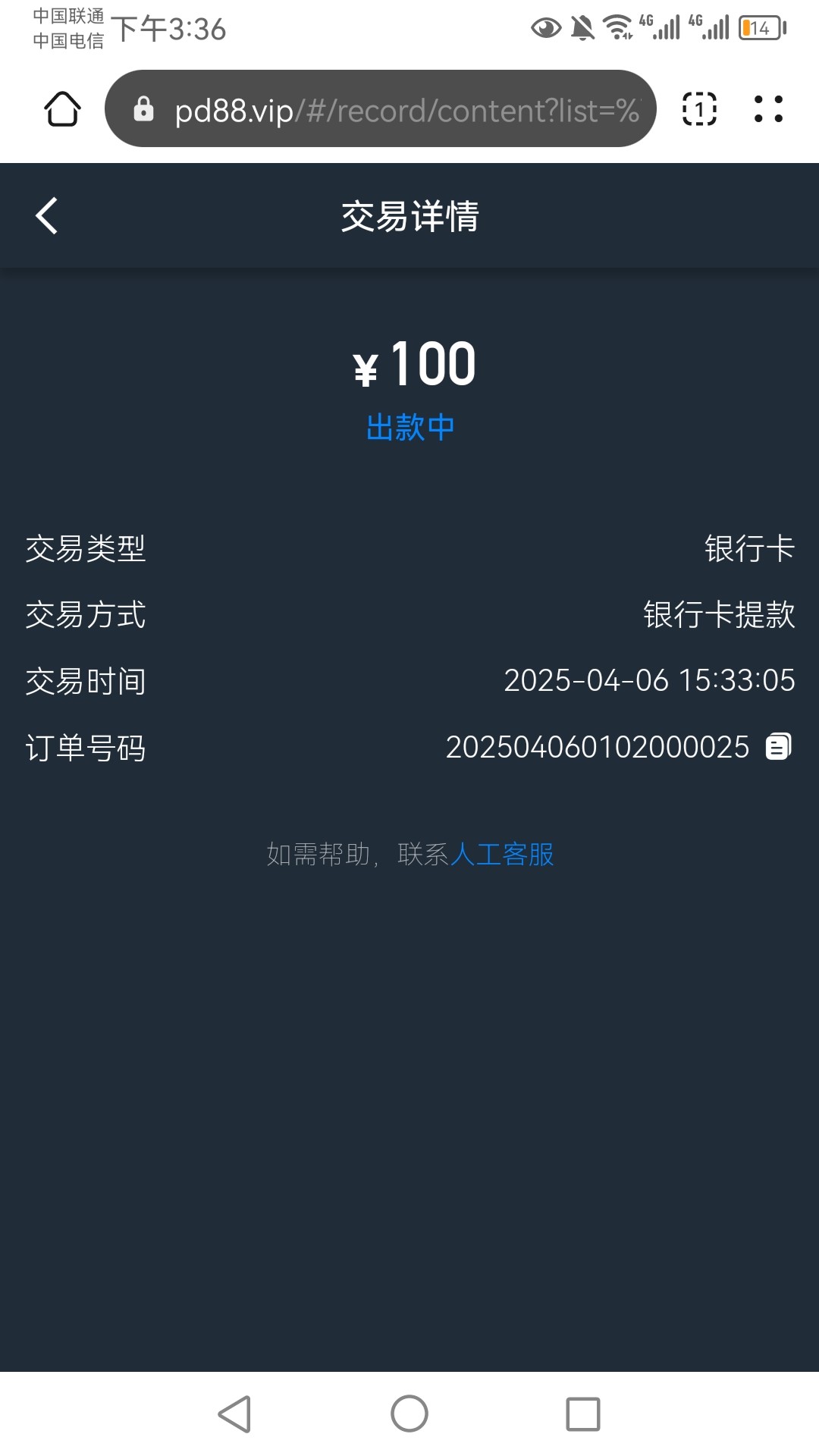Viewport: 819px width, 1456px height.
Task: Open the 人工客服 support link
Action: (502, 855)
